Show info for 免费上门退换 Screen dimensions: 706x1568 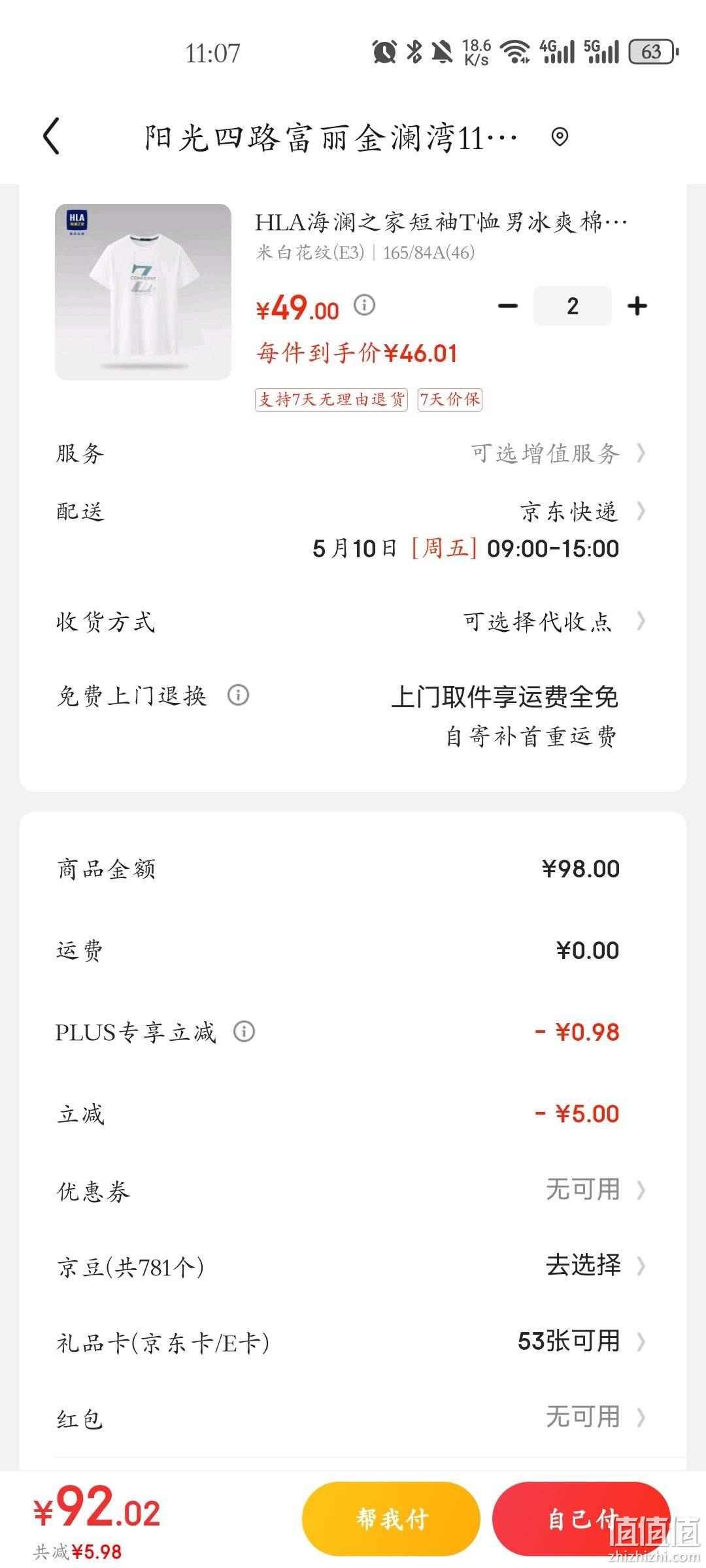coord(238,695)
